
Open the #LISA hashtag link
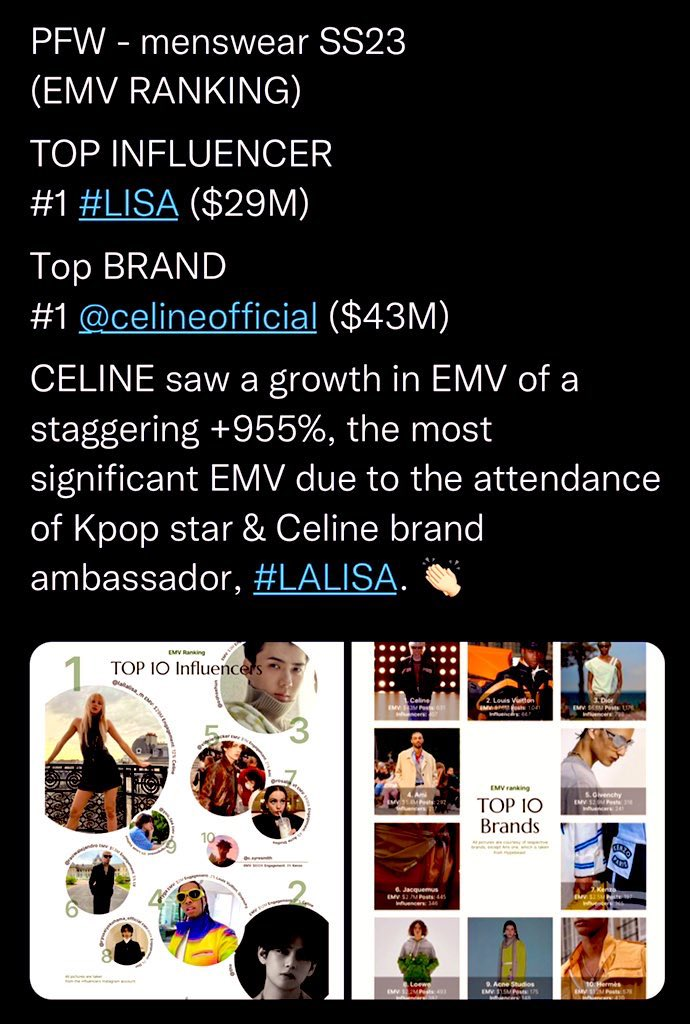click(x=128, y=204)
